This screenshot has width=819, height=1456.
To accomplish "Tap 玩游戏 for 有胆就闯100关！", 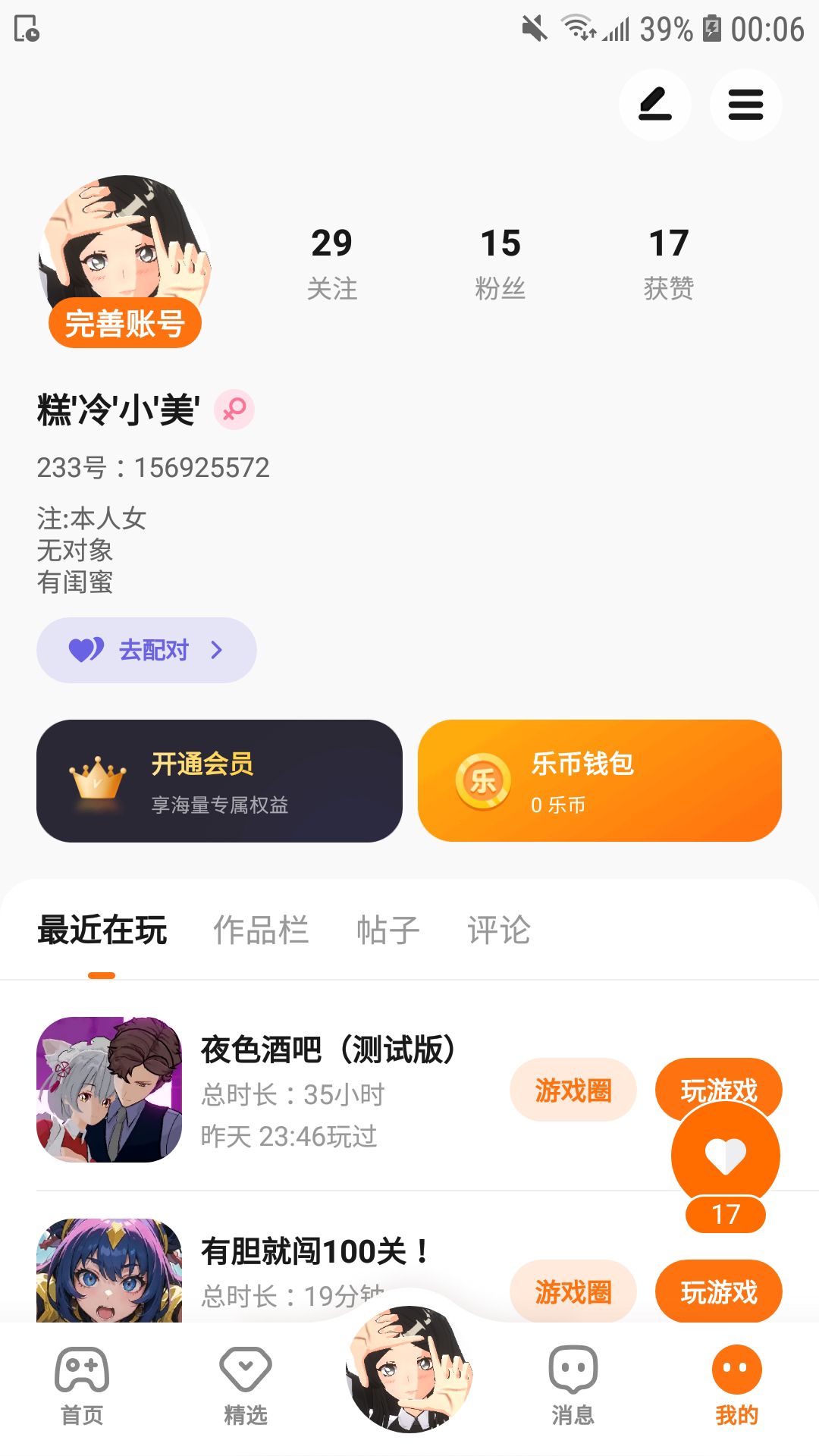I will point(718,1291).
